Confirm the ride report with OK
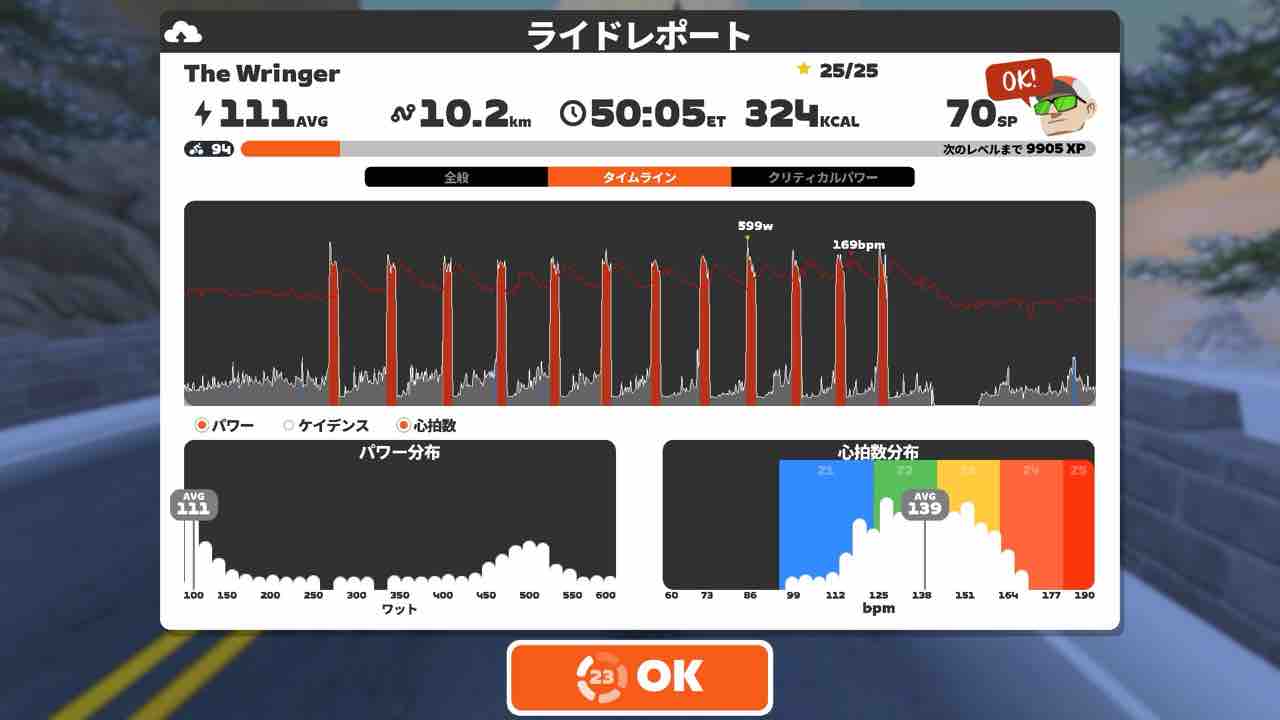 639,676
